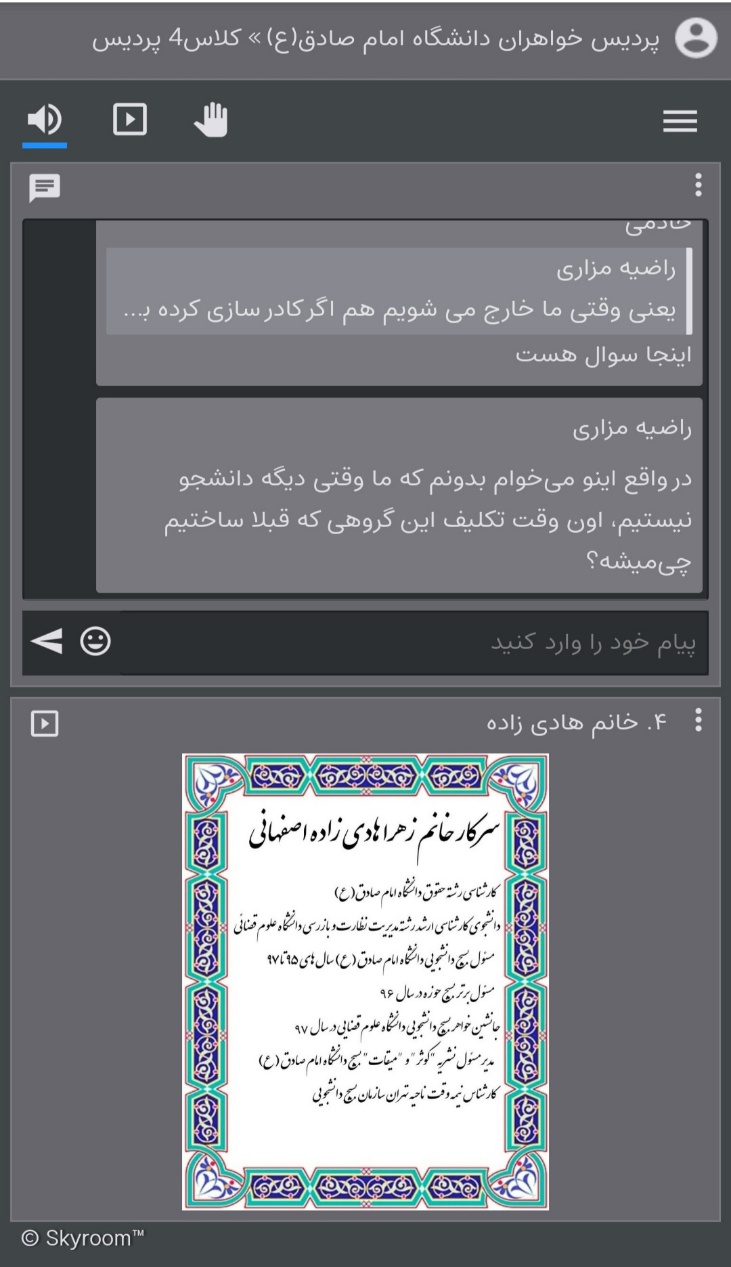Send the chat message
The height and width of the screenshot is (1267, 731).
pos(46,642)
